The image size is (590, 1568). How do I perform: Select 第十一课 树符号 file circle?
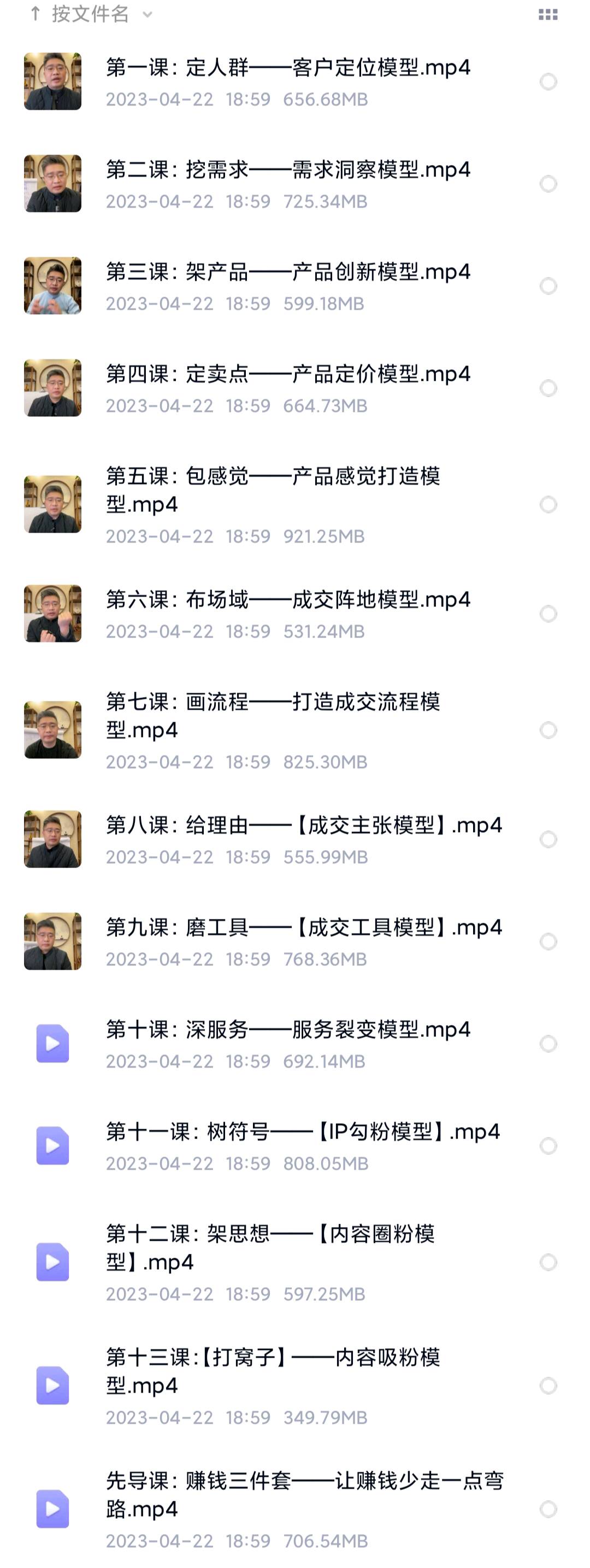(x=548, y=1146)
